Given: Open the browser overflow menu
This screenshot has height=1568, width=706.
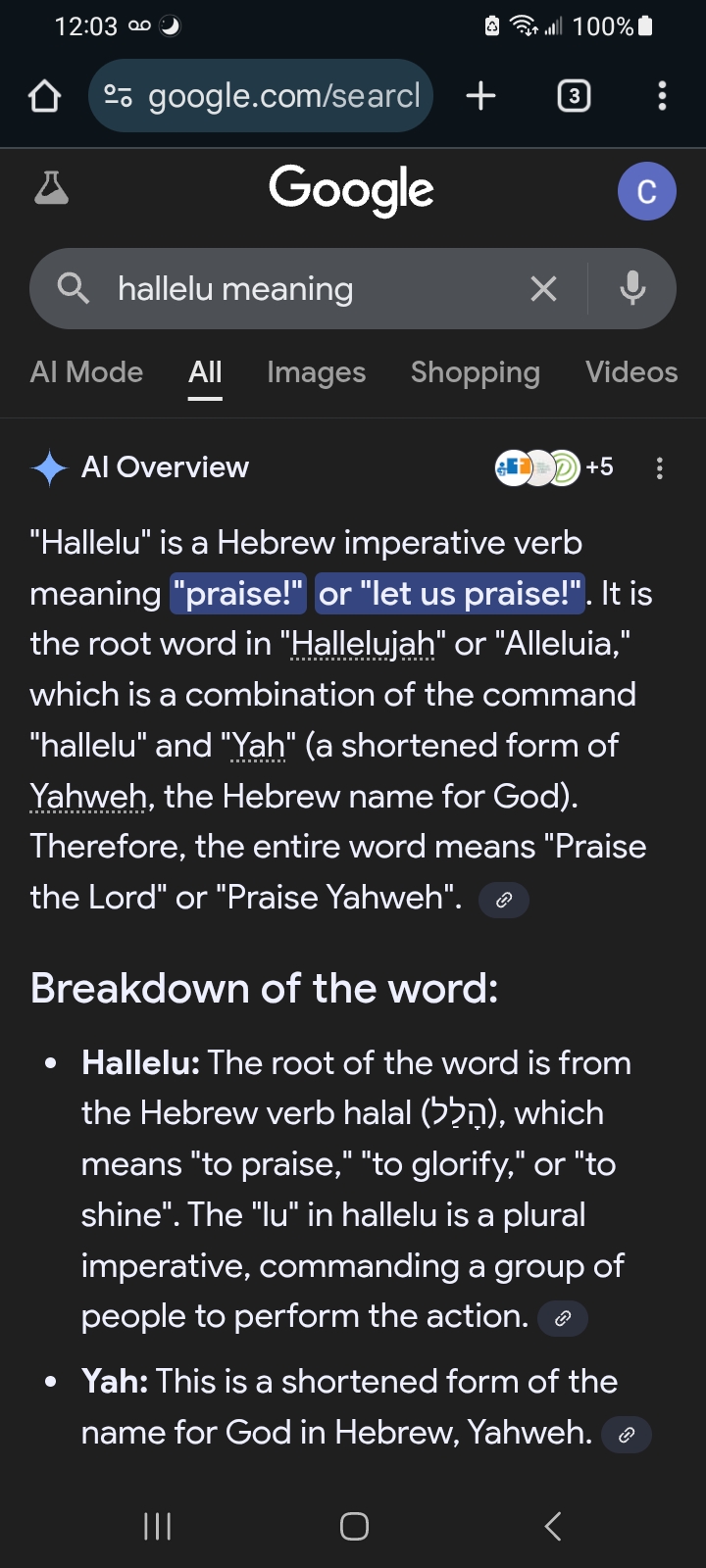Looking at the screenshot, I should pos(662,96).
